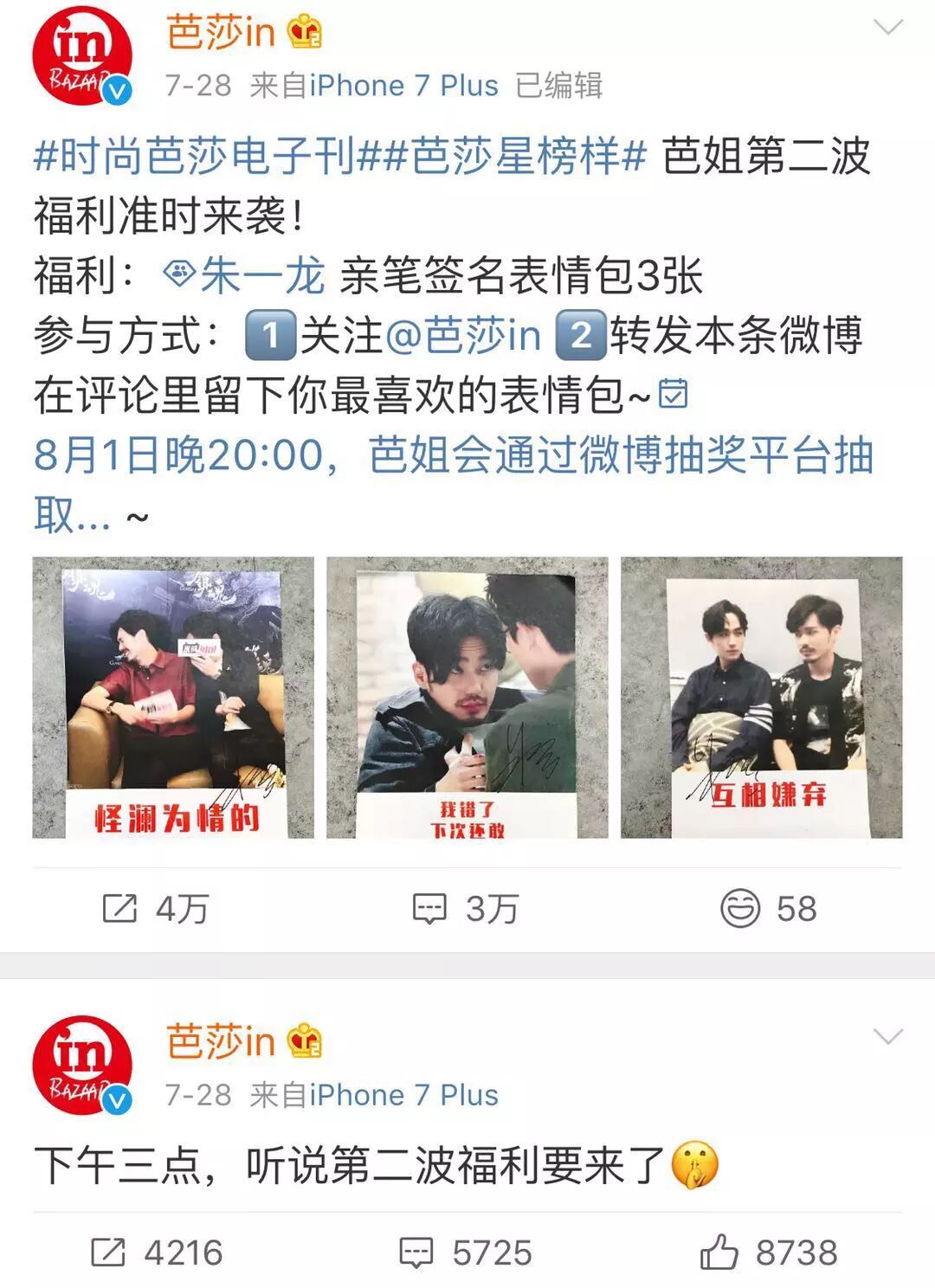Viewport: 935px width, 1288px height.
Task: Repost the post with 4216 reposts
Action: (158, 1253)
